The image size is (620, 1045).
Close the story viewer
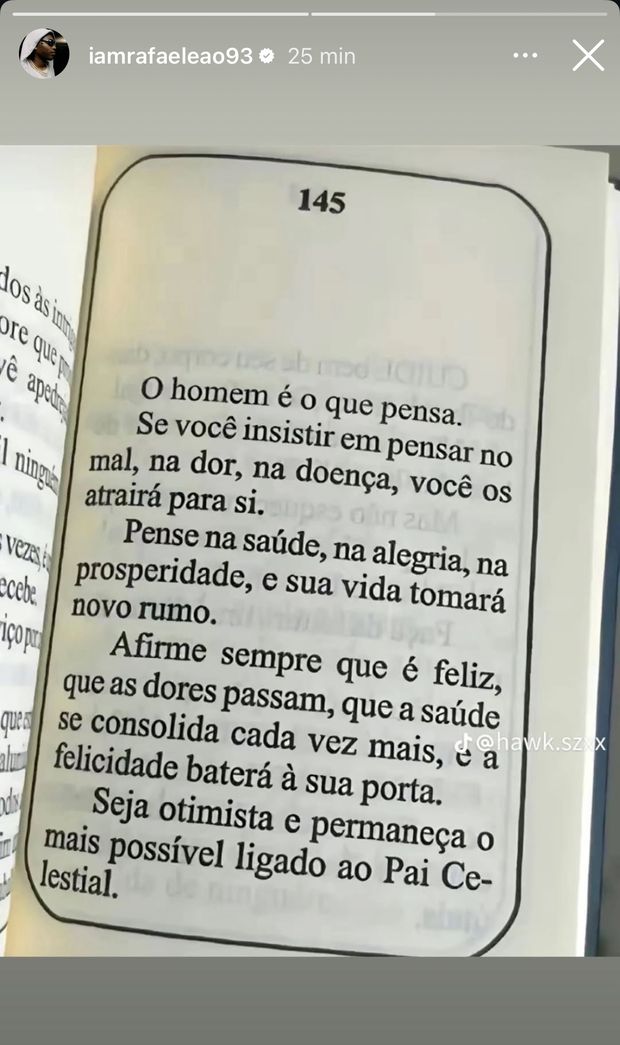pyautogui.click(x=588, y=56)
